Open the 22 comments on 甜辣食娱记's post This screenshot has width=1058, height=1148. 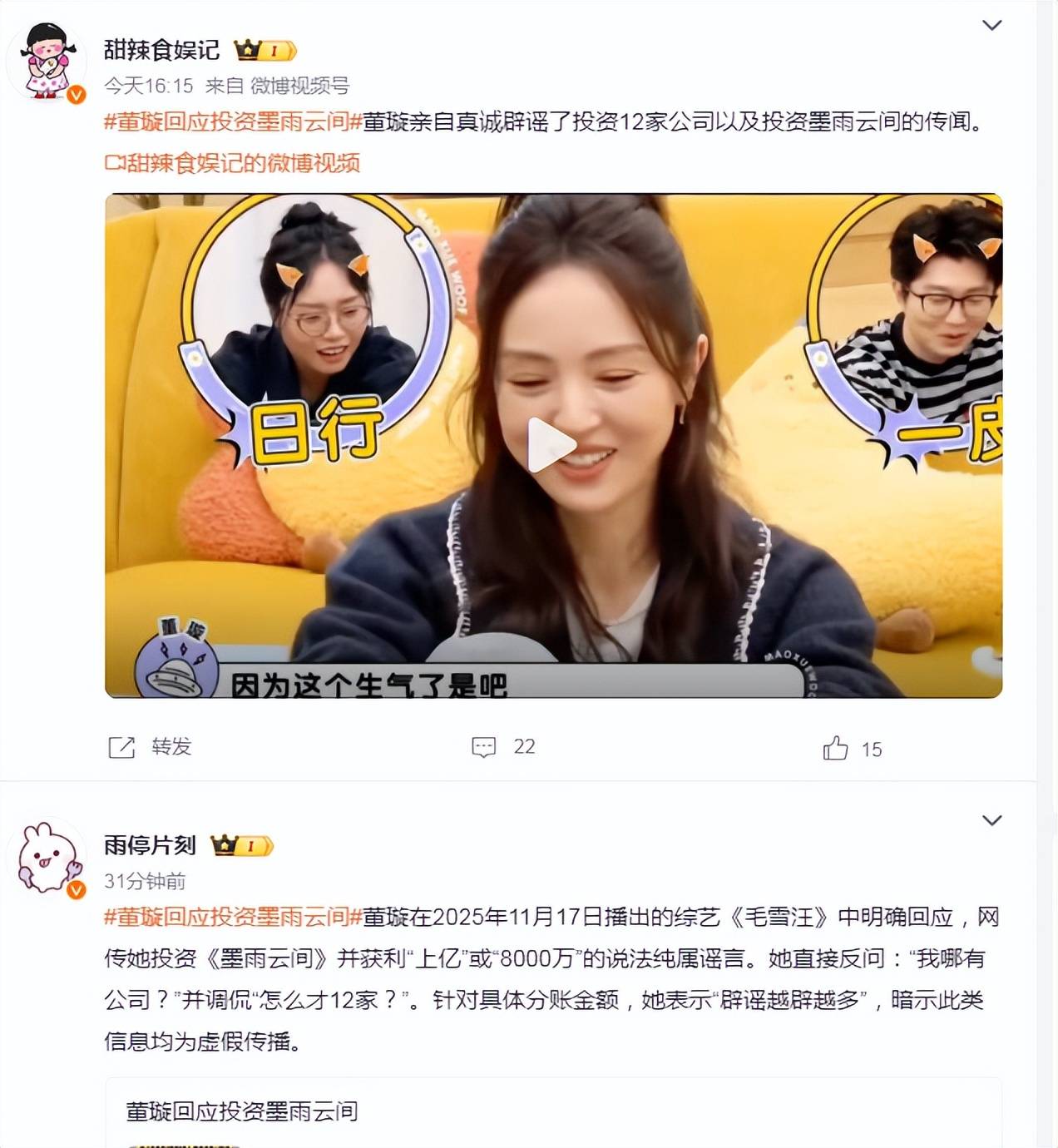tap(503, 747)
